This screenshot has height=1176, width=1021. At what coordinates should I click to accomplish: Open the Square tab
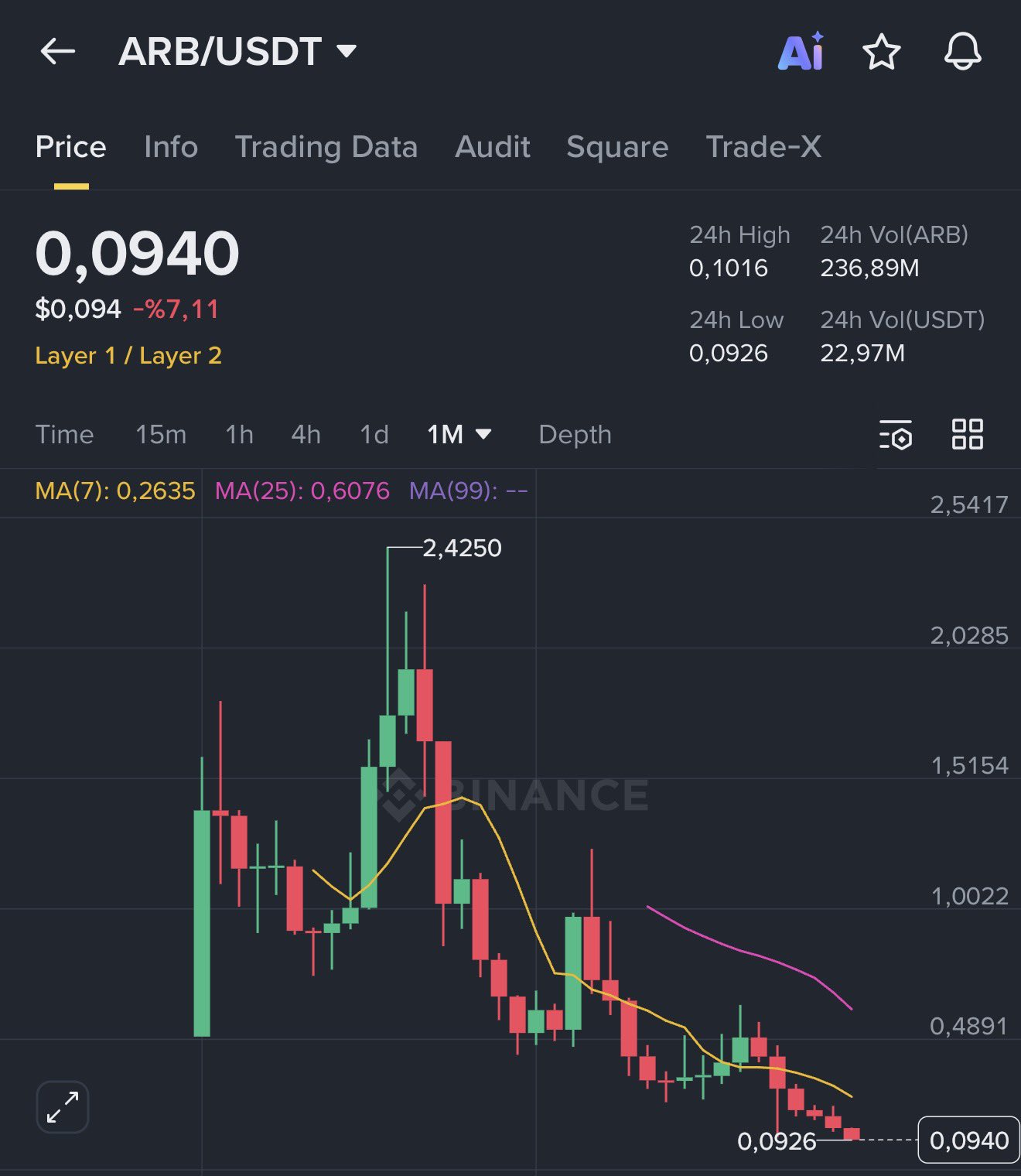(616, 147)
